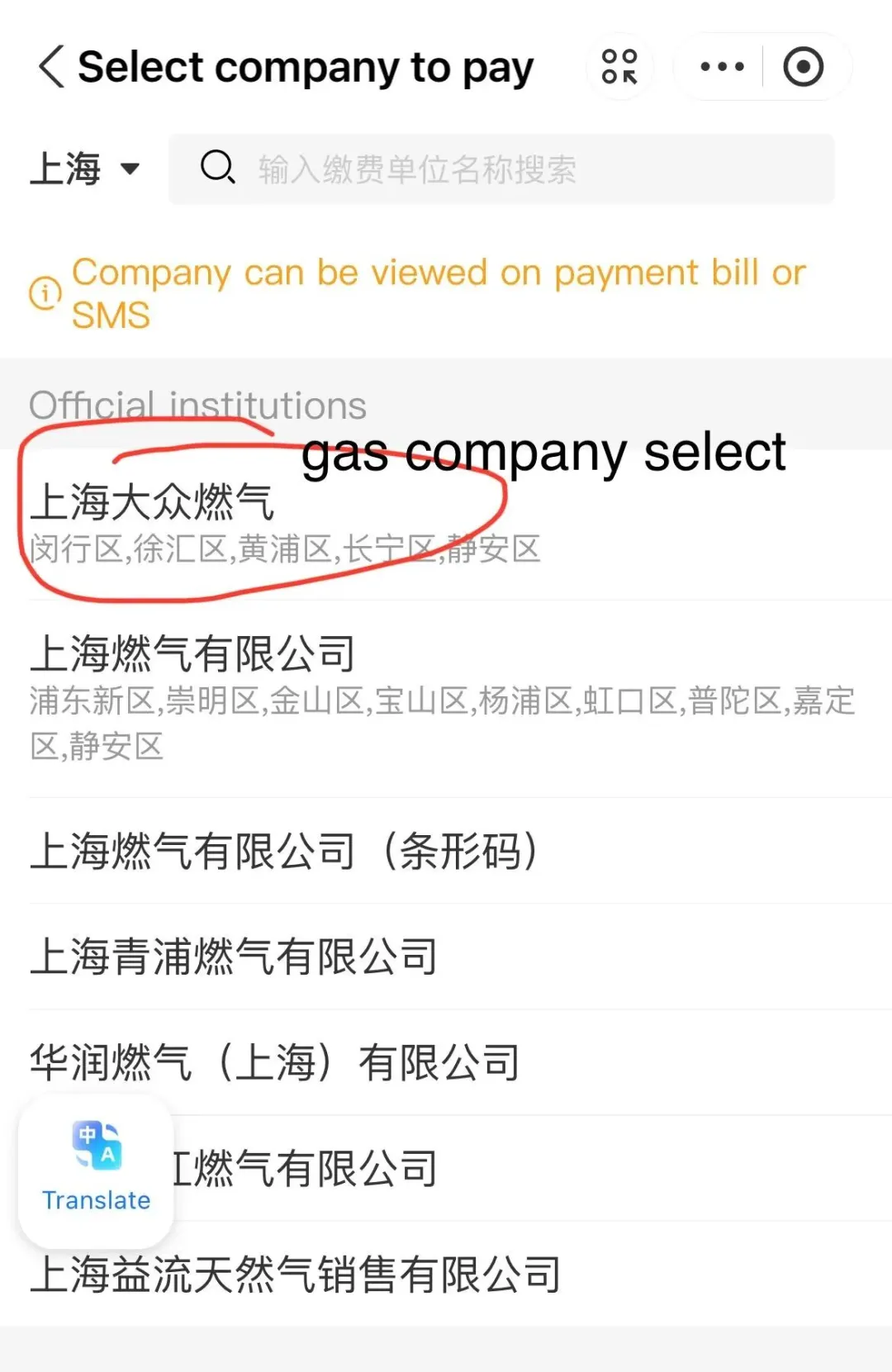Image resolution: width=892 pixels, height=1372 pixels.
Task: Open the mini program shortcuts icon
Action: (619, 67)
